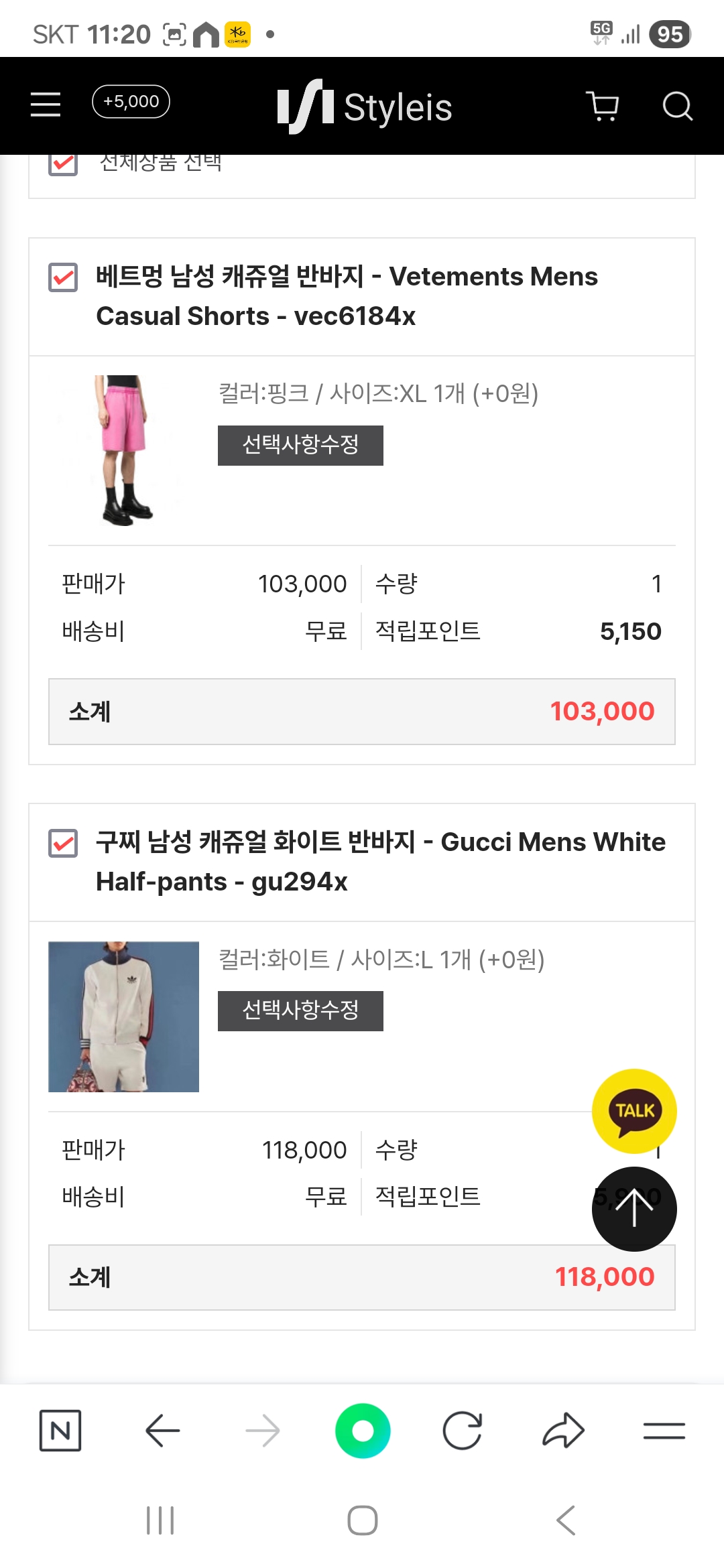Edit options for the Gucci white half-pants
Image resolution: width=724 pixels, height=1568 pixels.
pos(300,1010)
